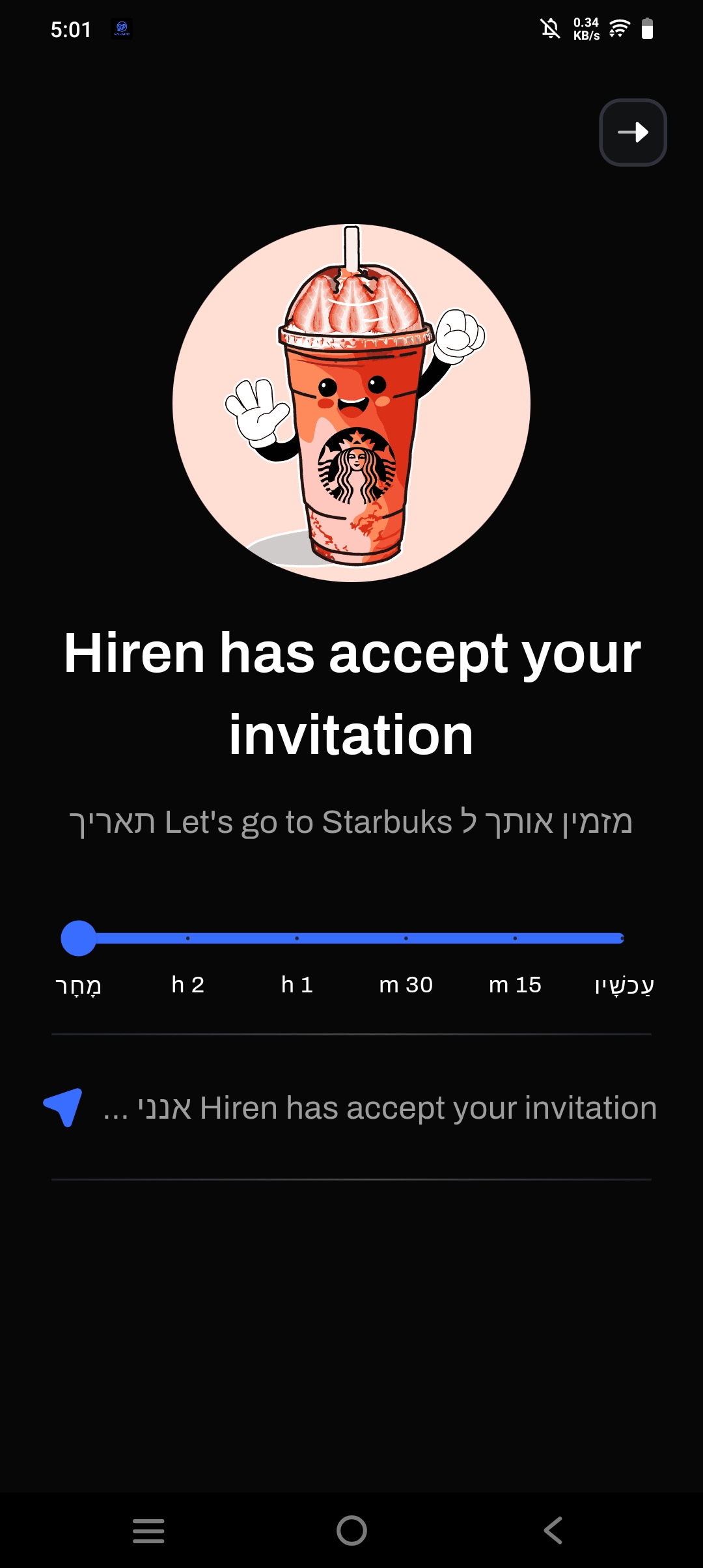This screenshot has width=703, height=1568.
Task: Go back using system back button
Action: 553,1530
